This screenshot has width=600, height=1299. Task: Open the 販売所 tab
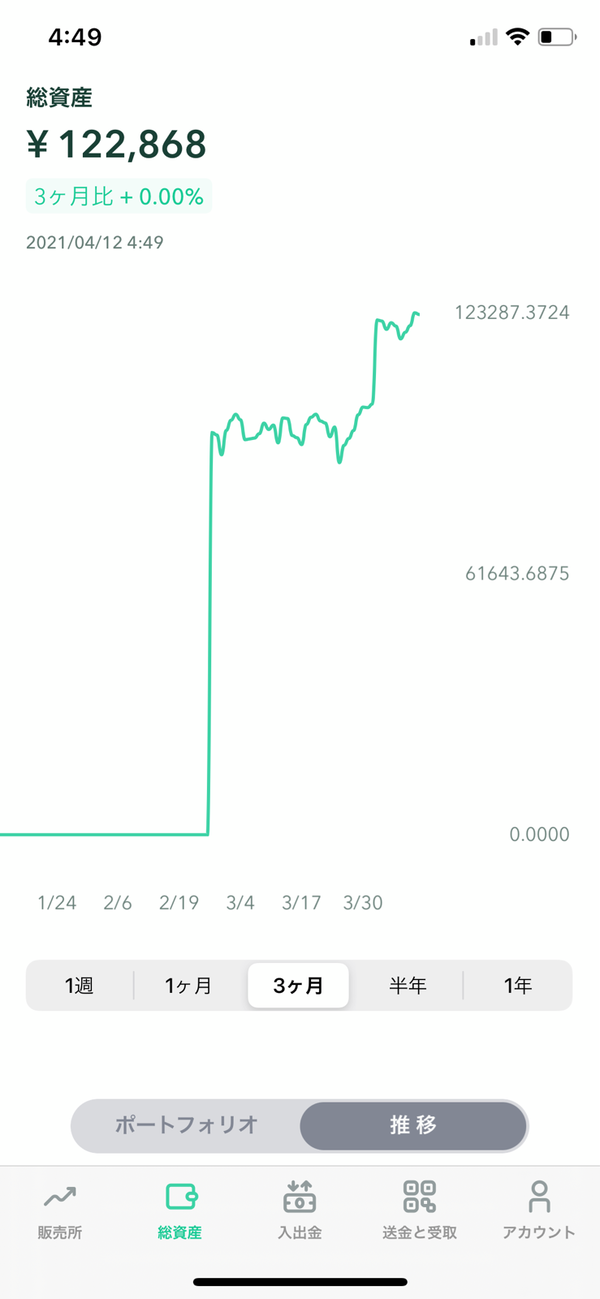point(60,1210)
